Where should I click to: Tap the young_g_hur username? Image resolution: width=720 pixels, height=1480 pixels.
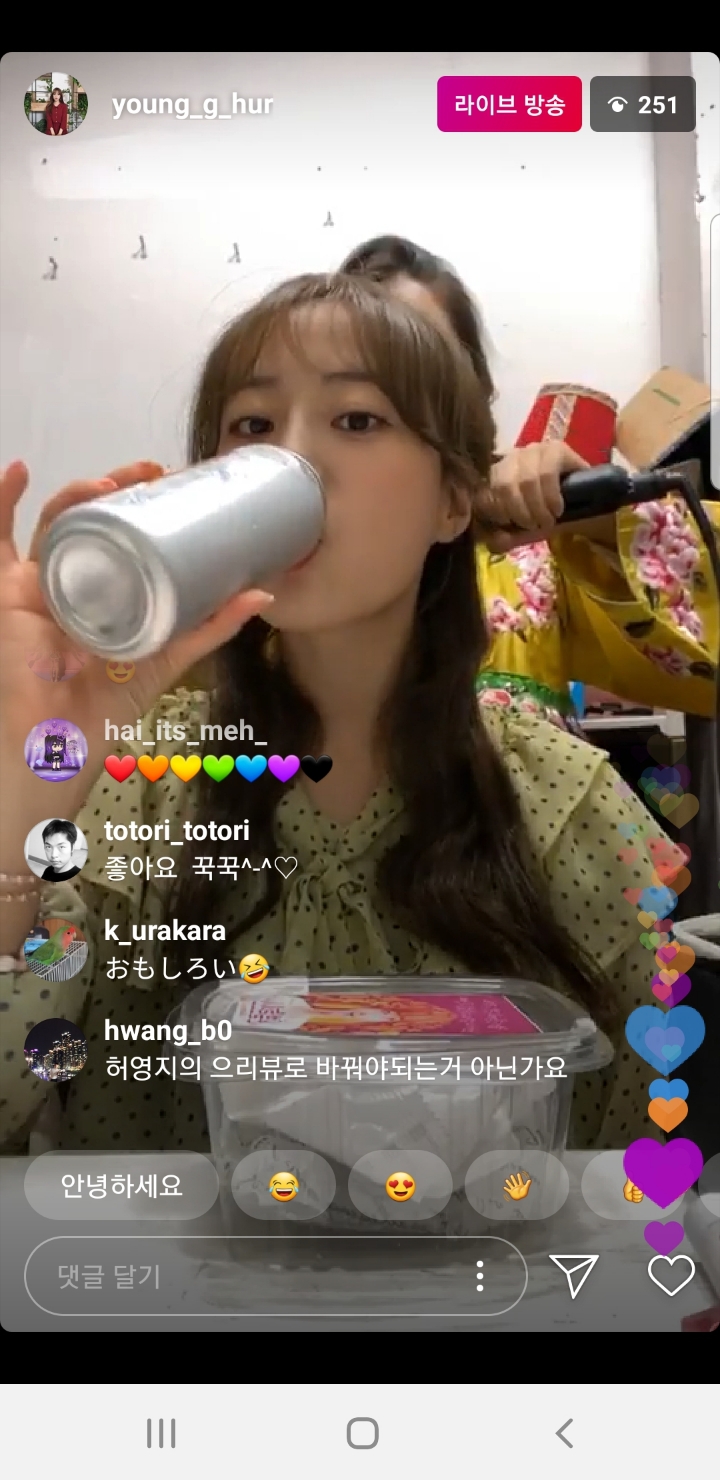click(192, 105)
